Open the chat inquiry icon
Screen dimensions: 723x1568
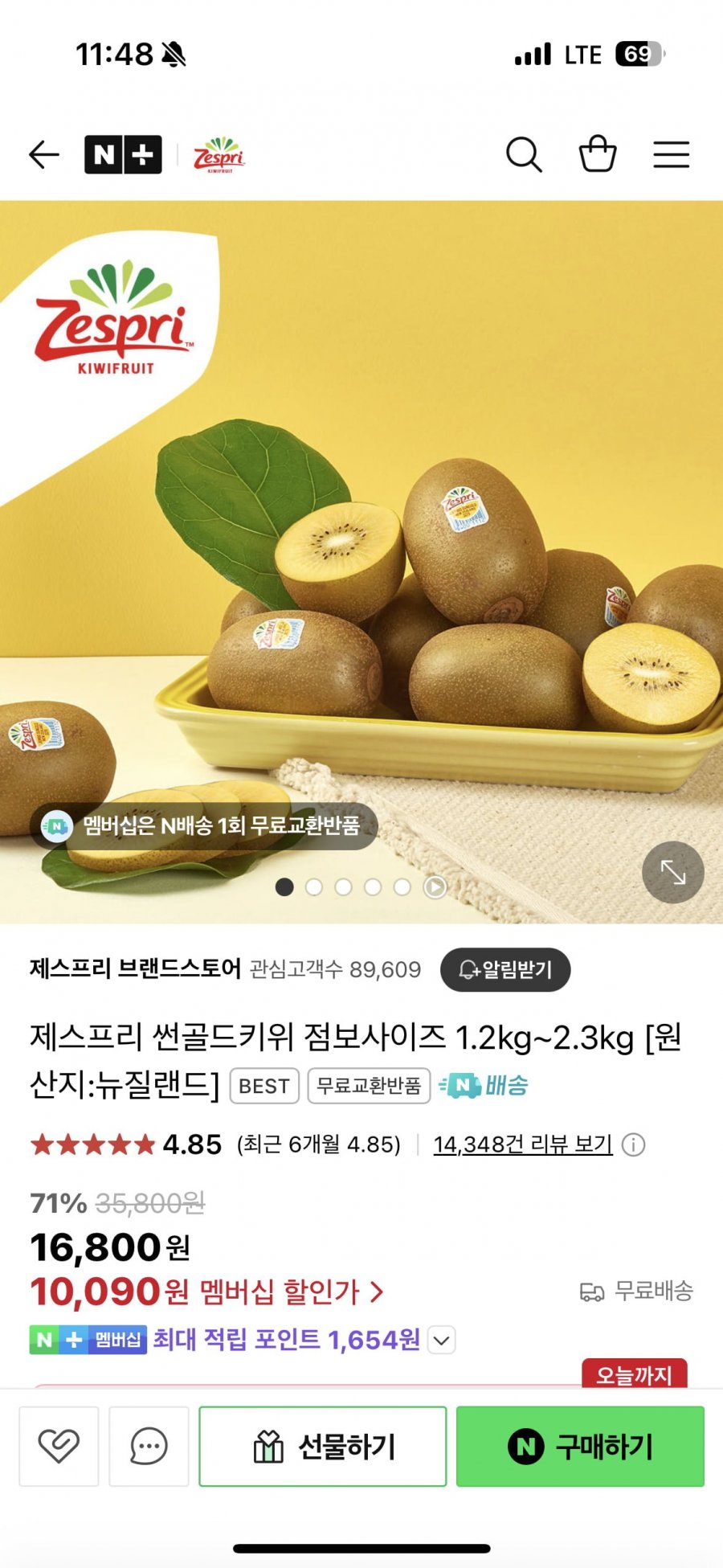(149, 1446)
